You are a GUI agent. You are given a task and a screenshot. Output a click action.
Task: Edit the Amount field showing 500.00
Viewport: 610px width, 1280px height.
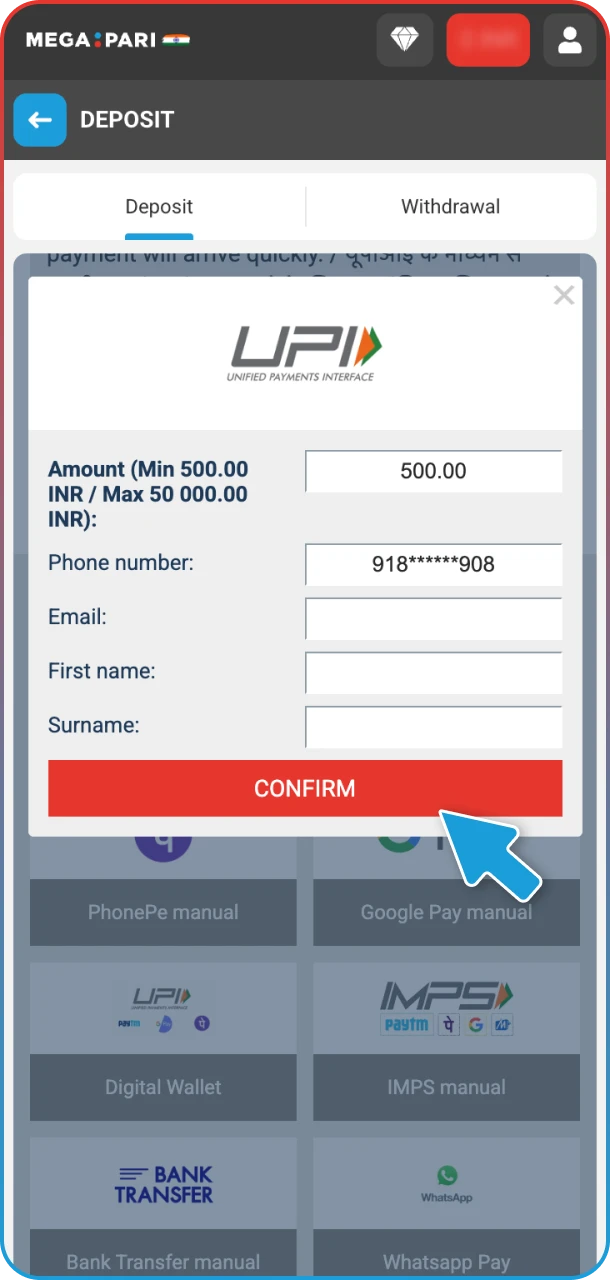(x=433, y=471)
